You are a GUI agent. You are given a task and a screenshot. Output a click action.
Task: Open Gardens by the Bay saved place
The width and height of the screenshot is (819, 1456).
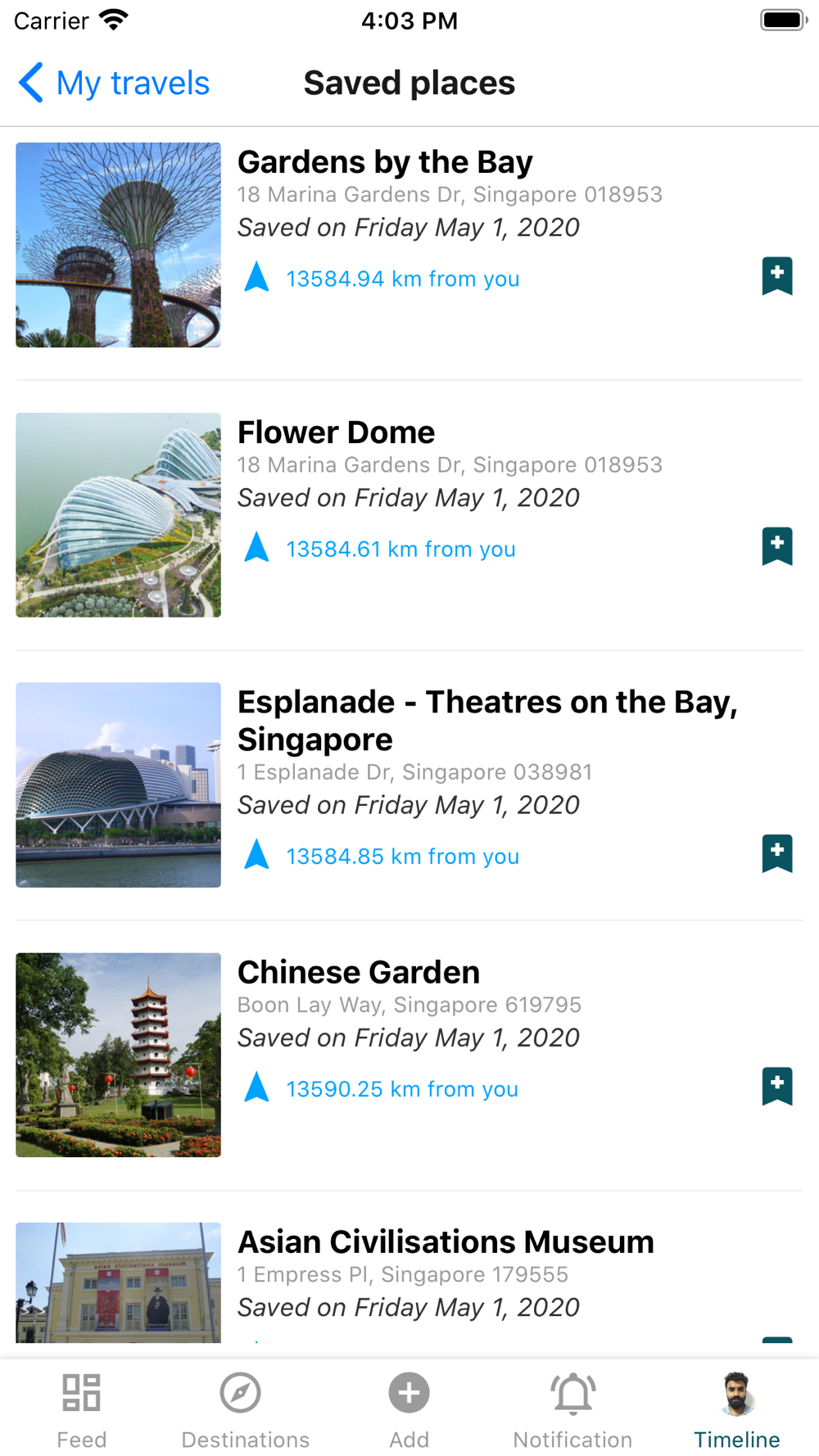(x=385, y=163)
